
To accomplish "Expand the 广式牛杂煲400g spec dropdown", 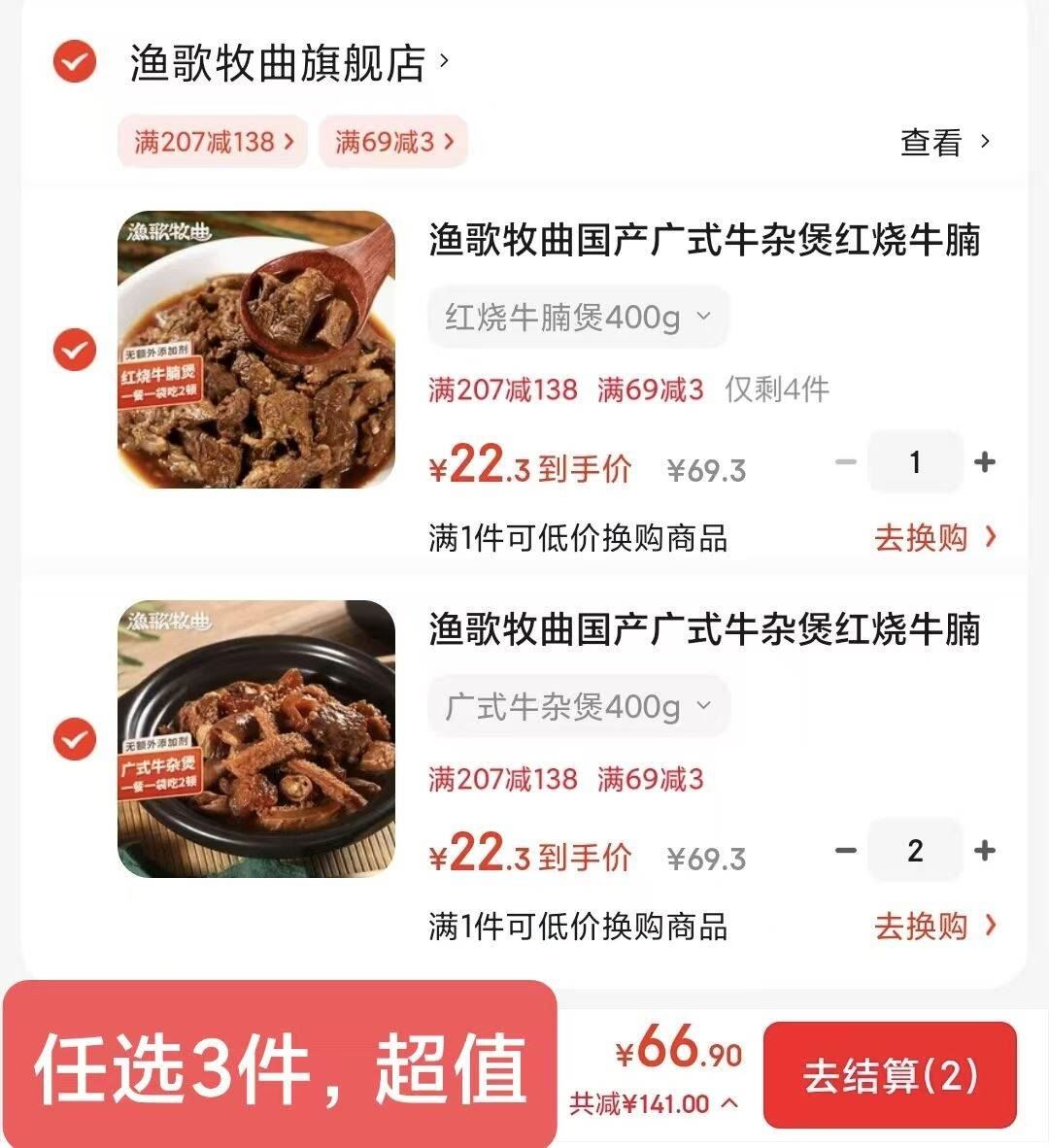I will click(x=578, y=706).
